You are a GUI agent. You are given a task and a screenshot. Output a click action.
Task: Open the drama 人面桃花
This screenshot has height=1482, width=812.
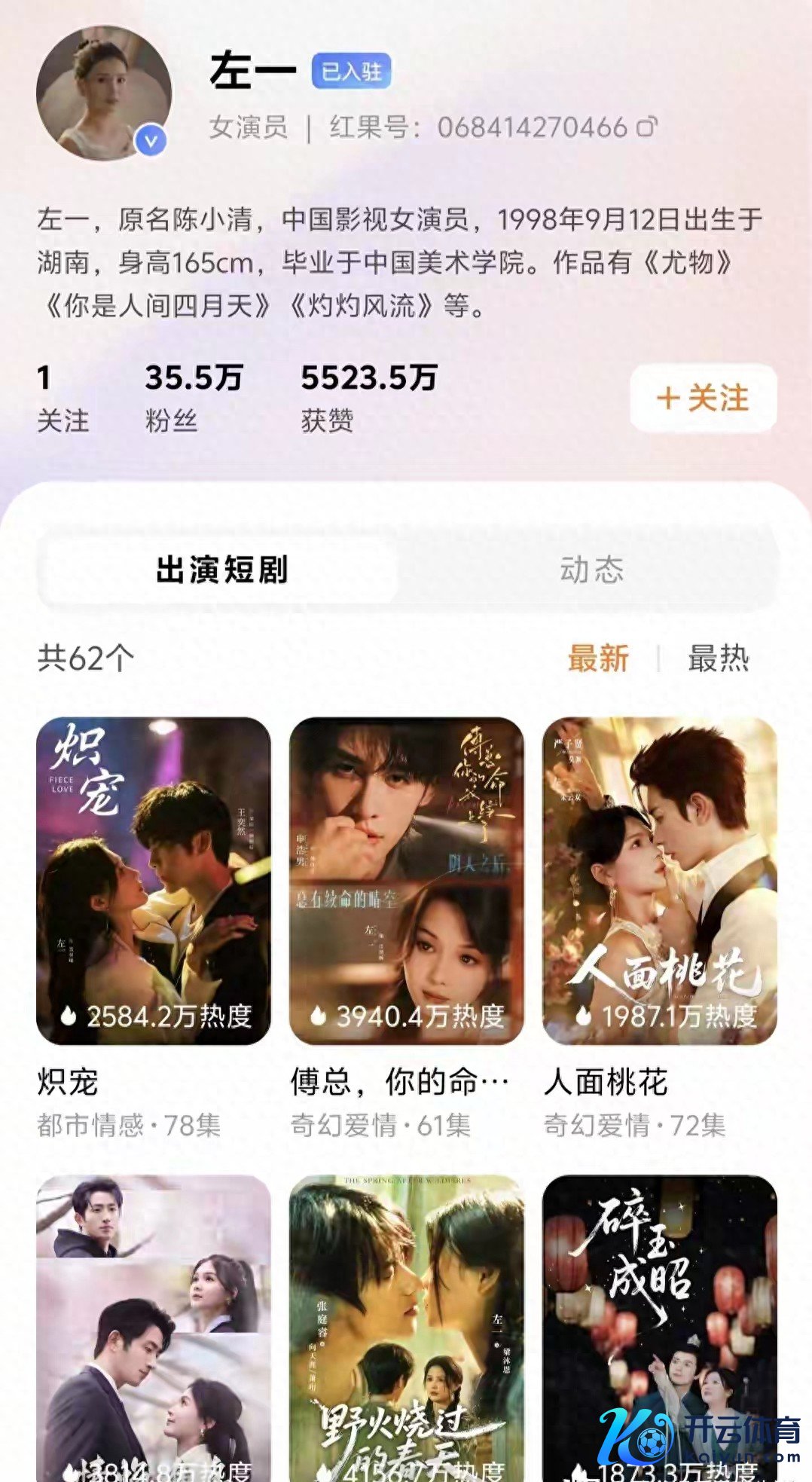pyautogui.click(x=659, y=880)
